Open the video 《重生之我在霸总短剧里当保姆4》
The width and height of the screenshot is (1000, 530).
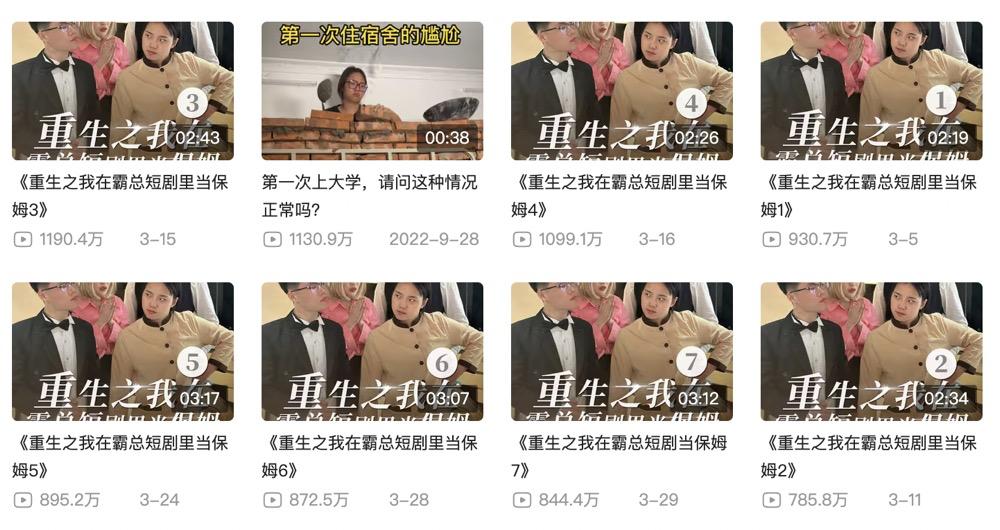coord(621,91)
